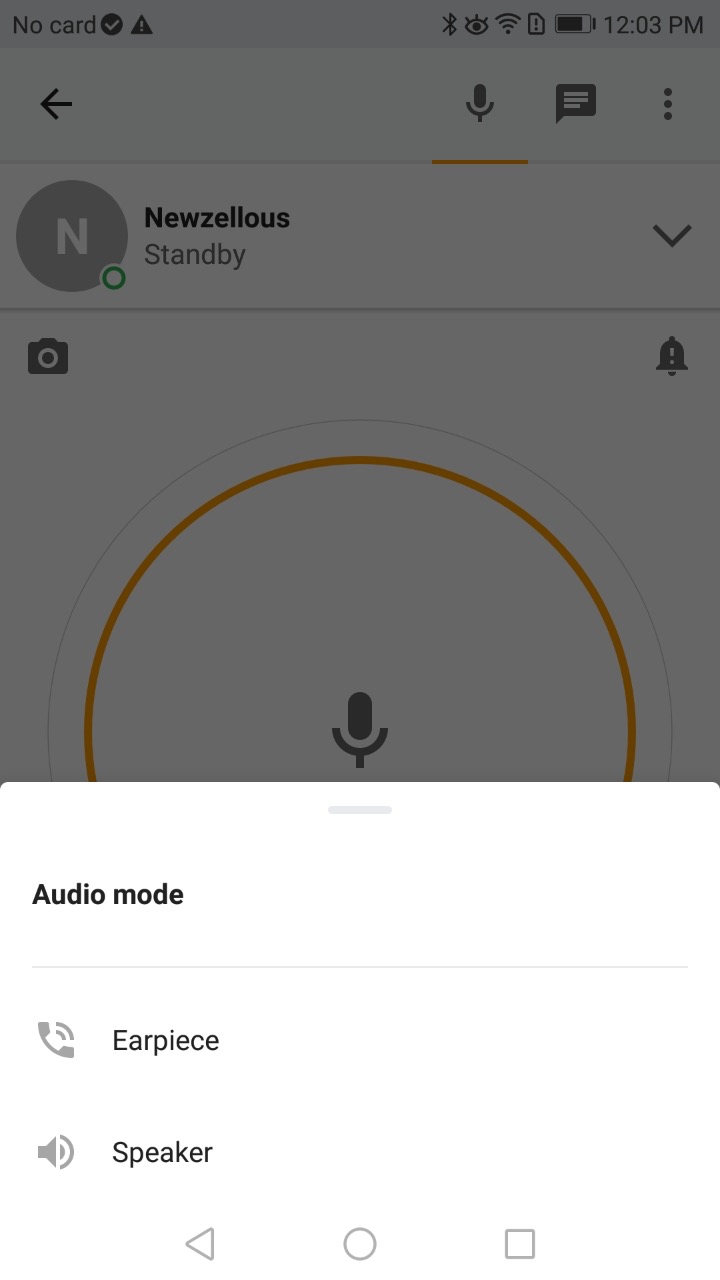Screen dimensions: 720x1280
Task: Tap the large push-to-talk microphone button
Action: [x=360, y=730]
